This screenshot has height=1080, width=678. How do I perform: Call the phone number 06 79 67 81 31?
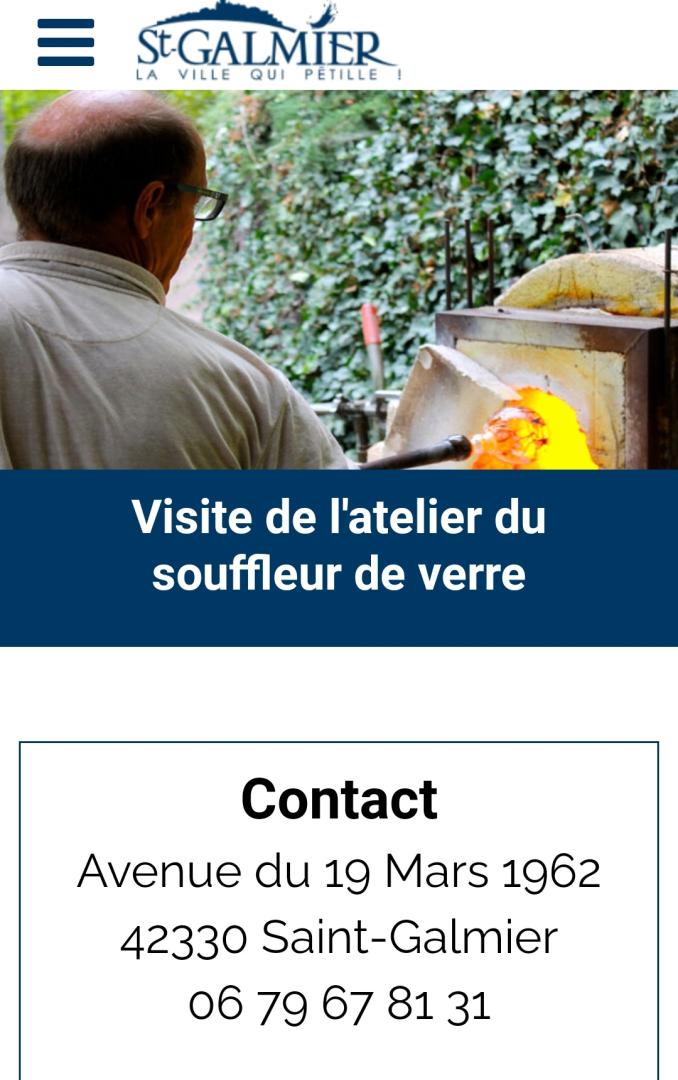[x=339, y=1004]
